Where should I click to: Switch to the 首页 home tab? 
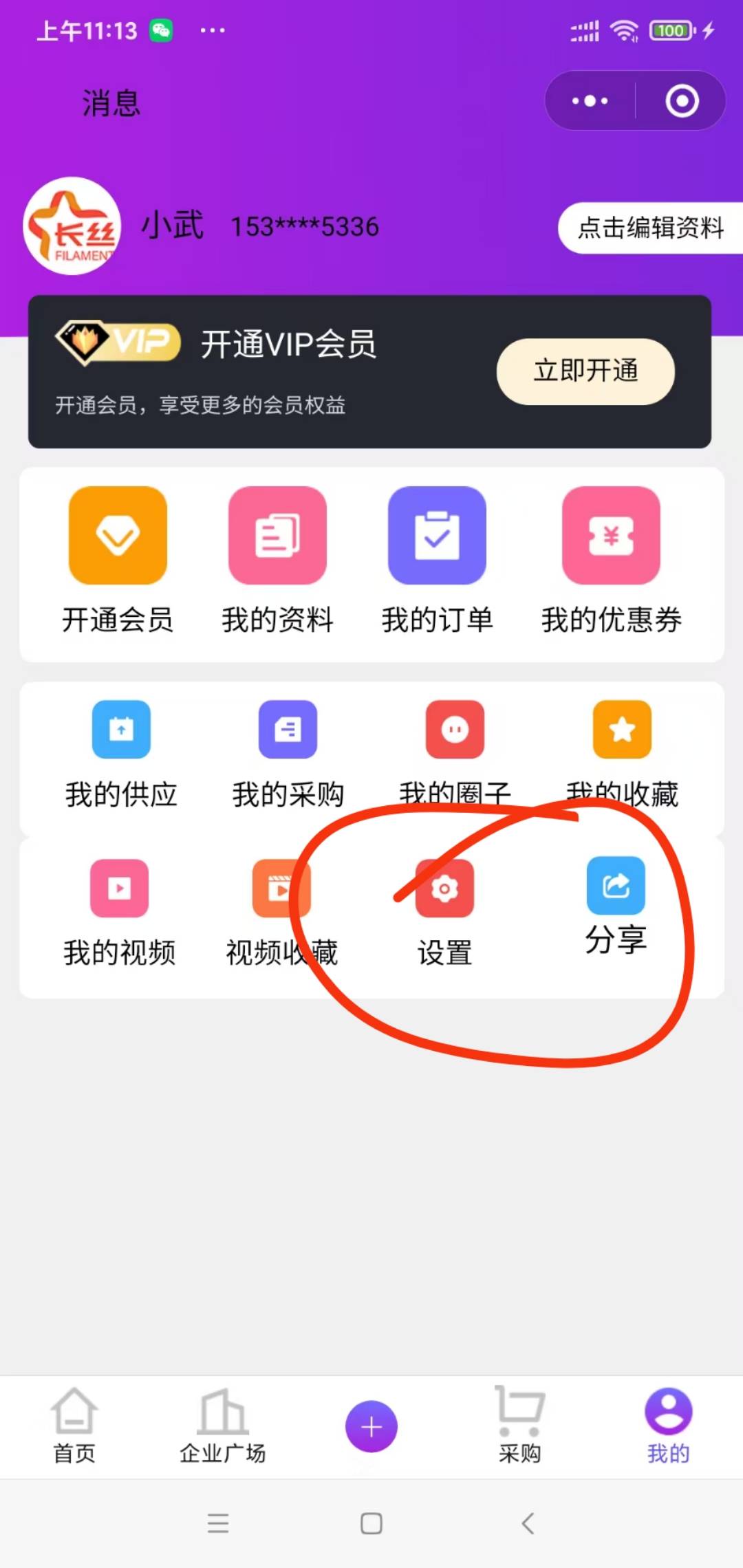pyautogui.click(x=74, y=1425)
